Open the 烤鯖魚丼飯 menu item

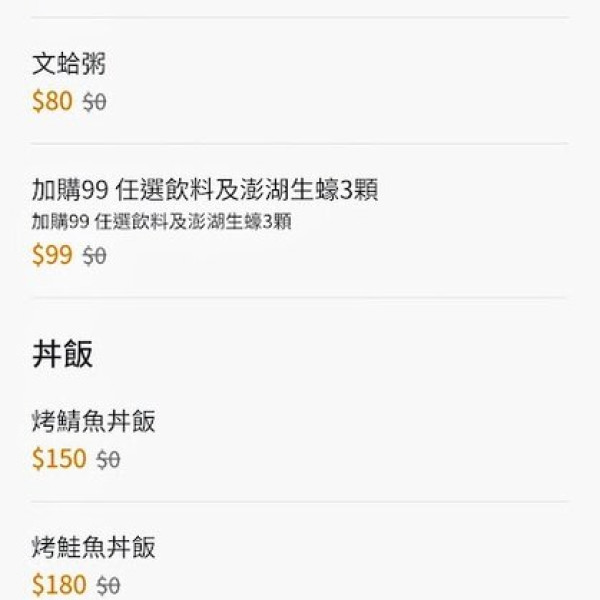tap(94, 422)
